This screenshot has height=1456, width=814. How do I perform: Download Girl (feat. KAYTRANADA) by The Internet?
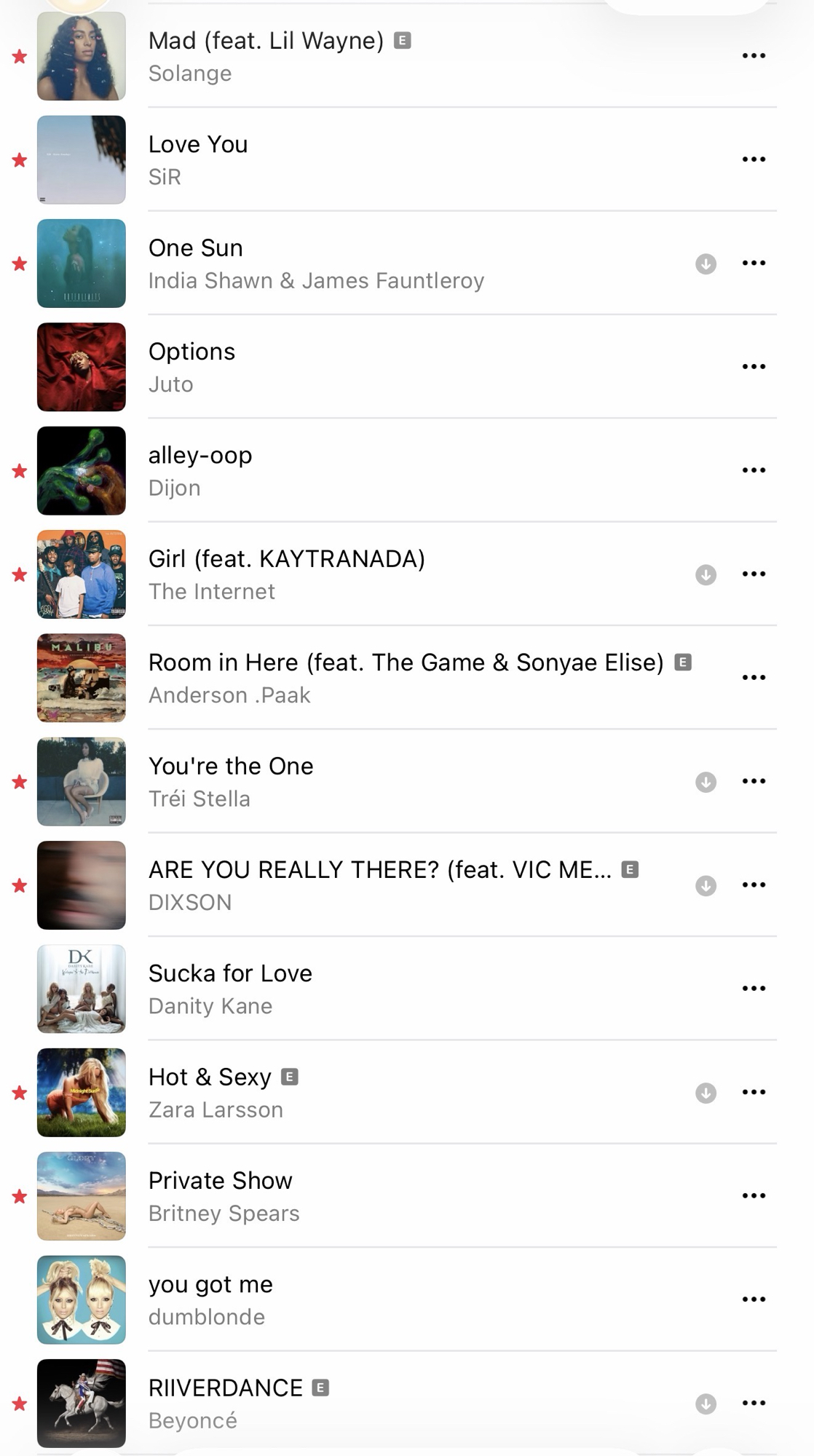(x=706, y=574)
